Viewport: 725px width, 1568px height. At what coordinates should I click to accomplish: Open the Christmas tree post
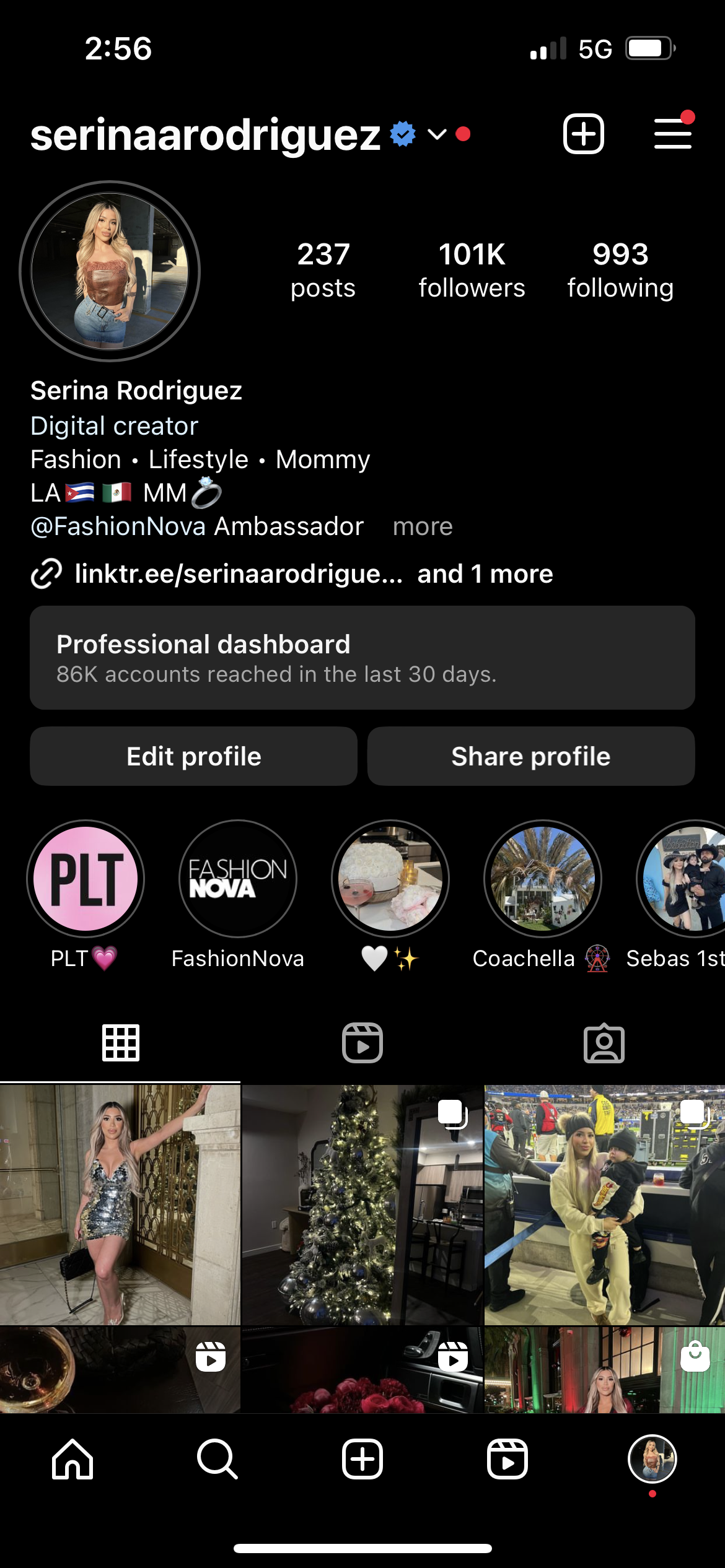pos(362,1204)
